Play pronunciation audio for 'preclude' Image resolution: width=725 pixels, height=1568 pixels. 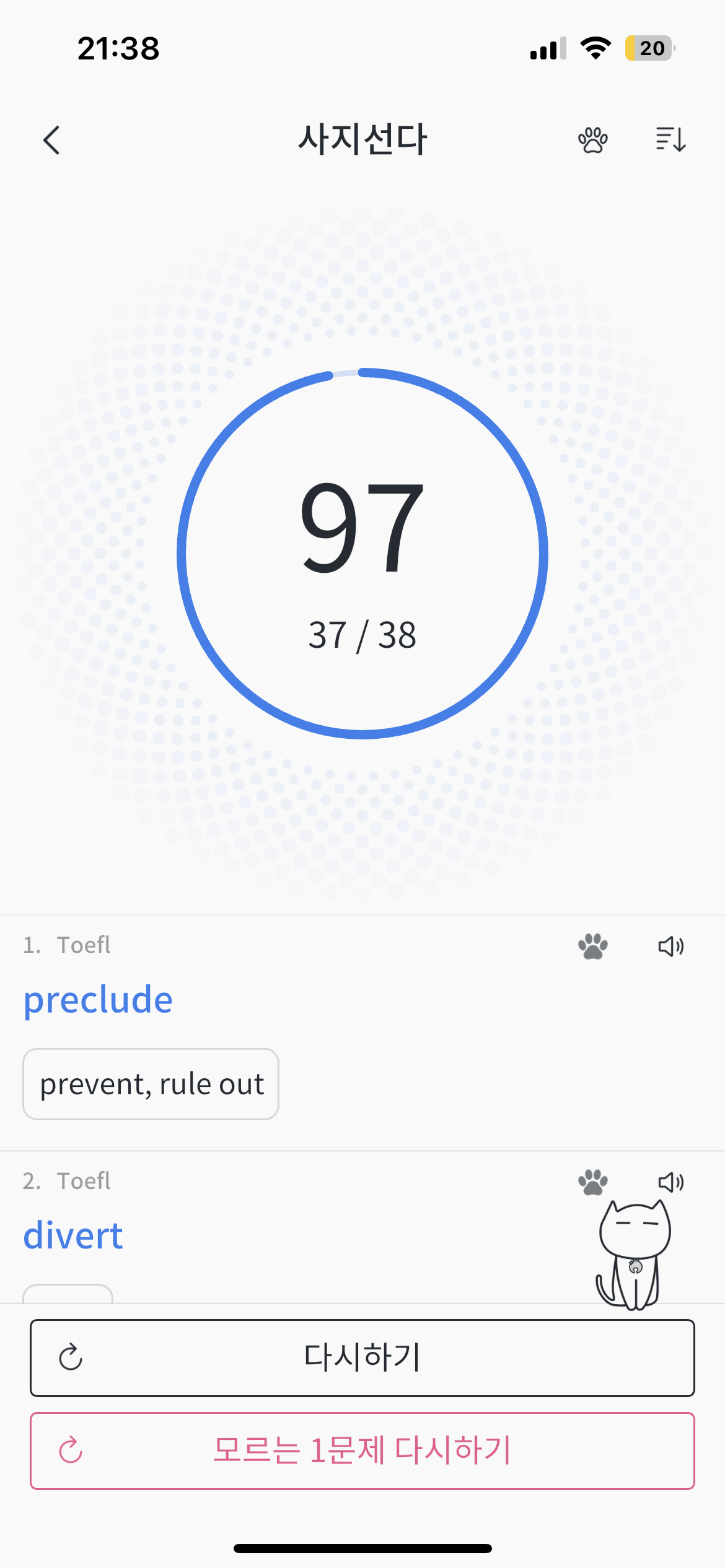coord(670,946)
